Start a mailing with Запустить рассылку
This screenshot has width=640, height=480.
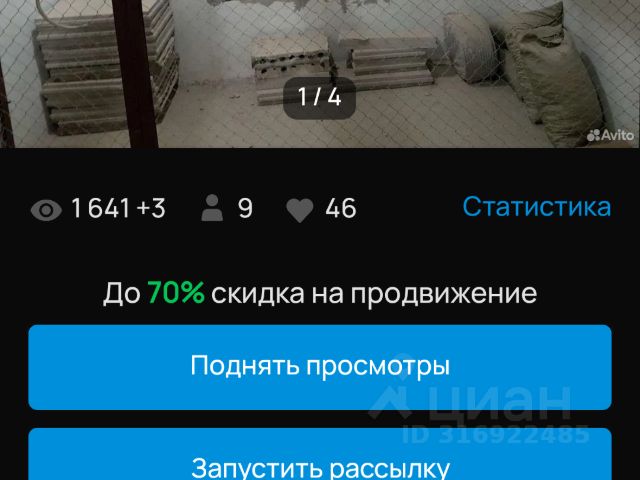click(320, 458)
